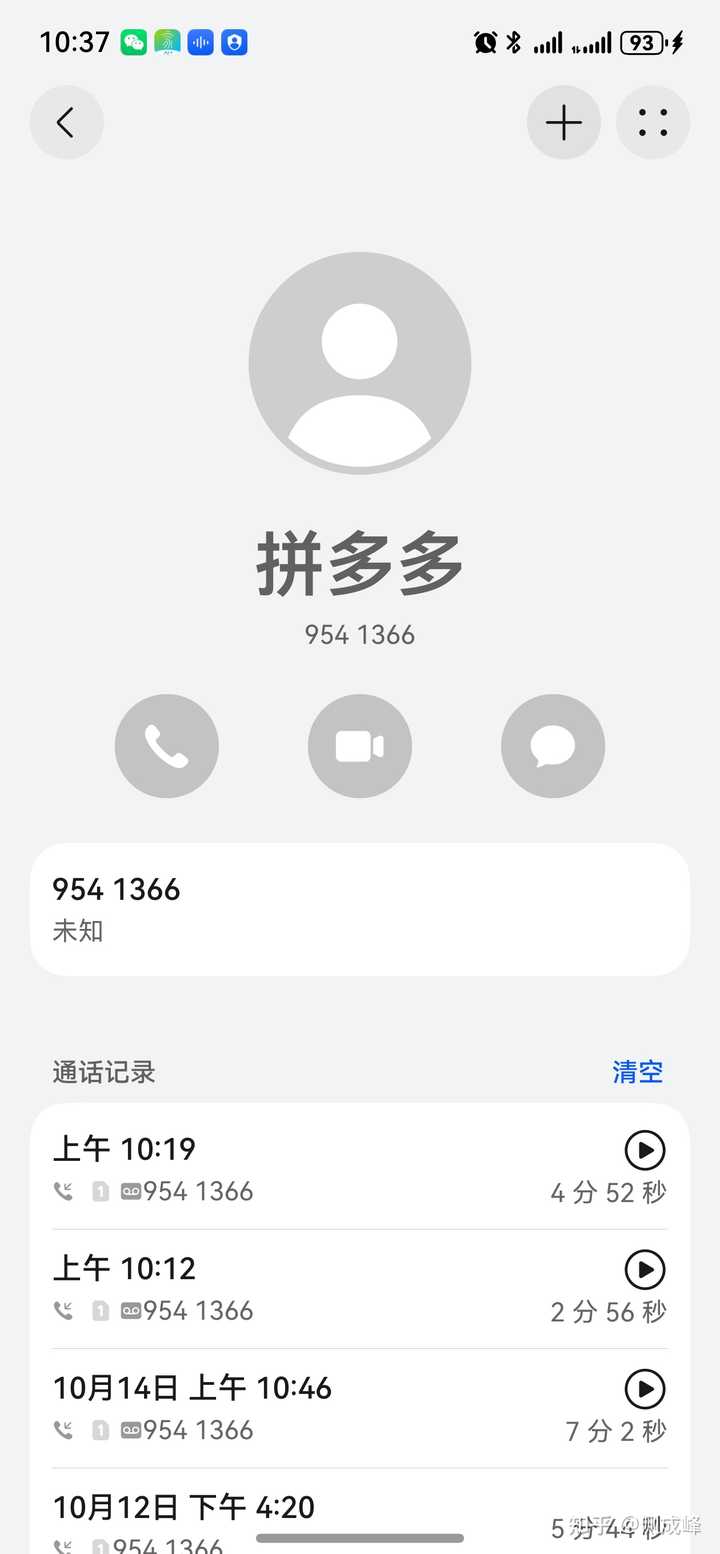The height and width of the screenshot is (1554, 720).
Task: Open the four-dot more options menu
Action: coord(652,123)
